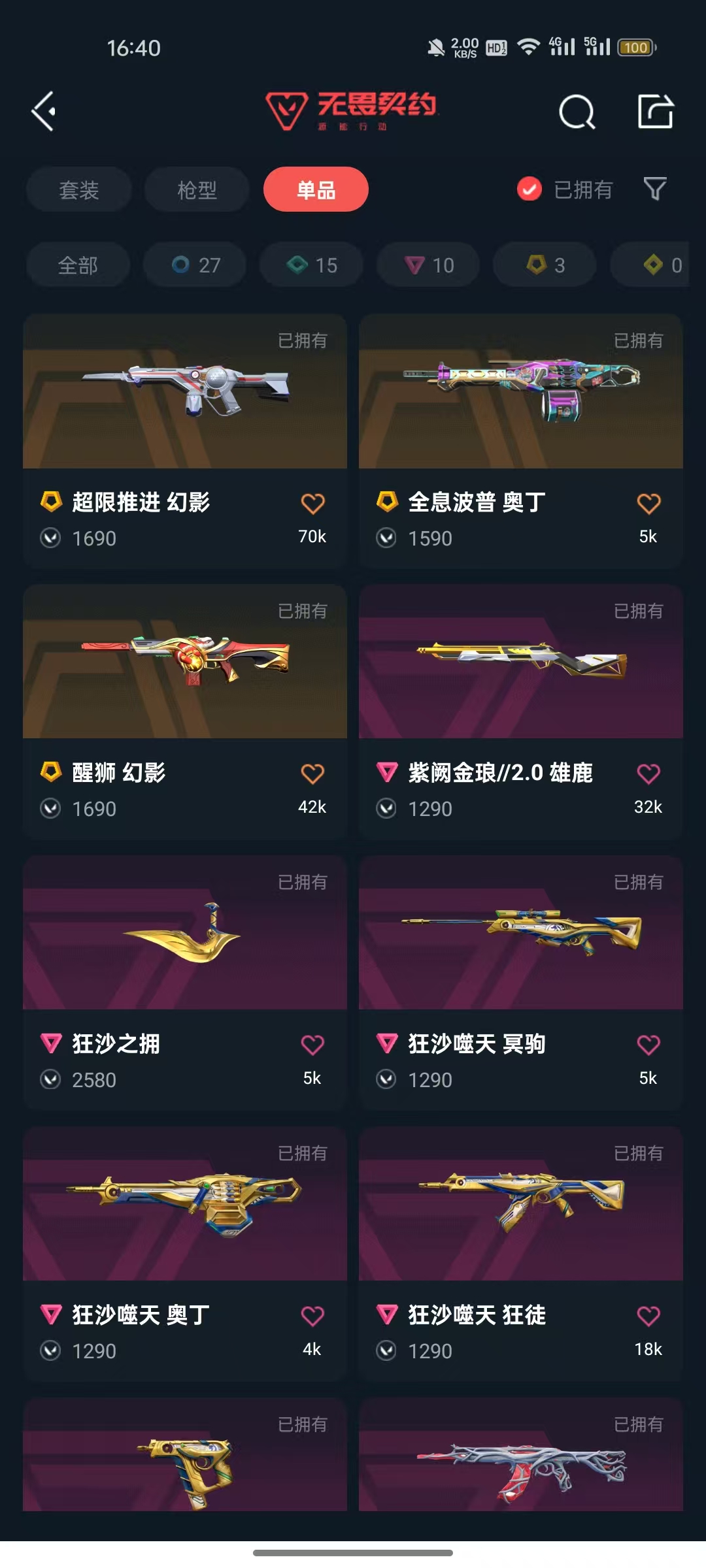Select the 单品 tab

coord(316,189)
